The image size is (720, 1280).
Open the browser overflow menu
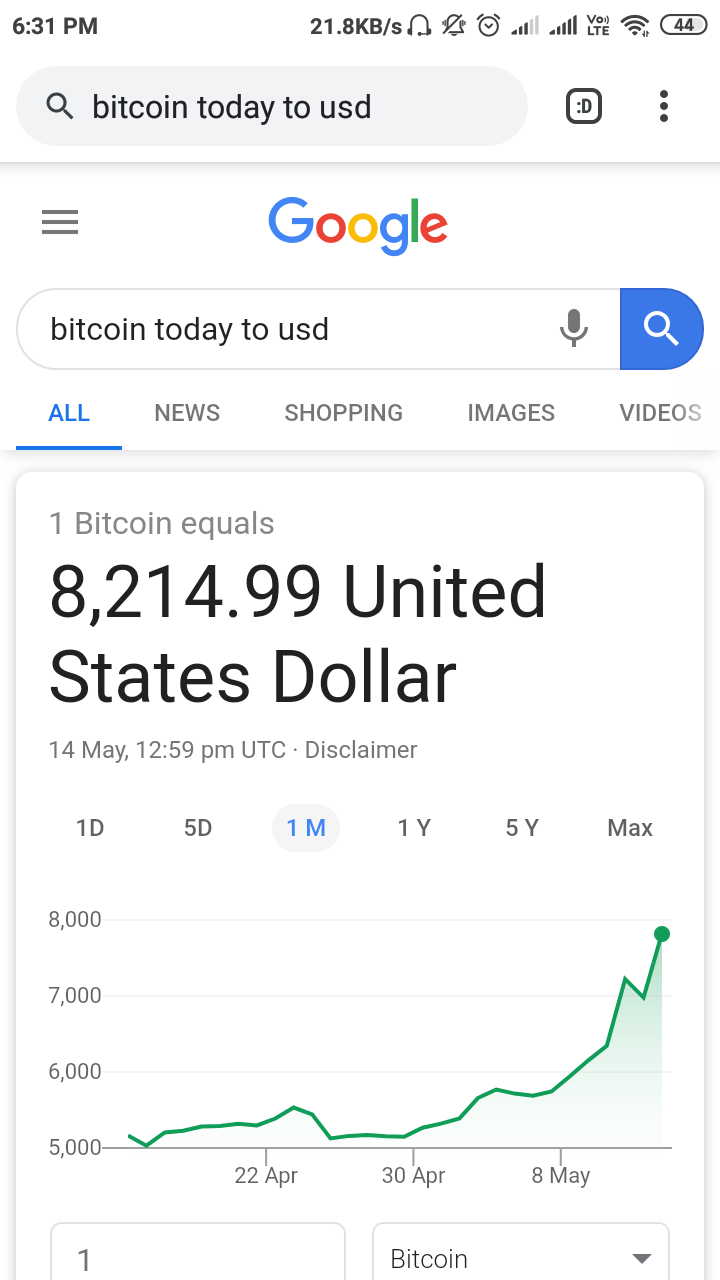(x=664, y=106)
